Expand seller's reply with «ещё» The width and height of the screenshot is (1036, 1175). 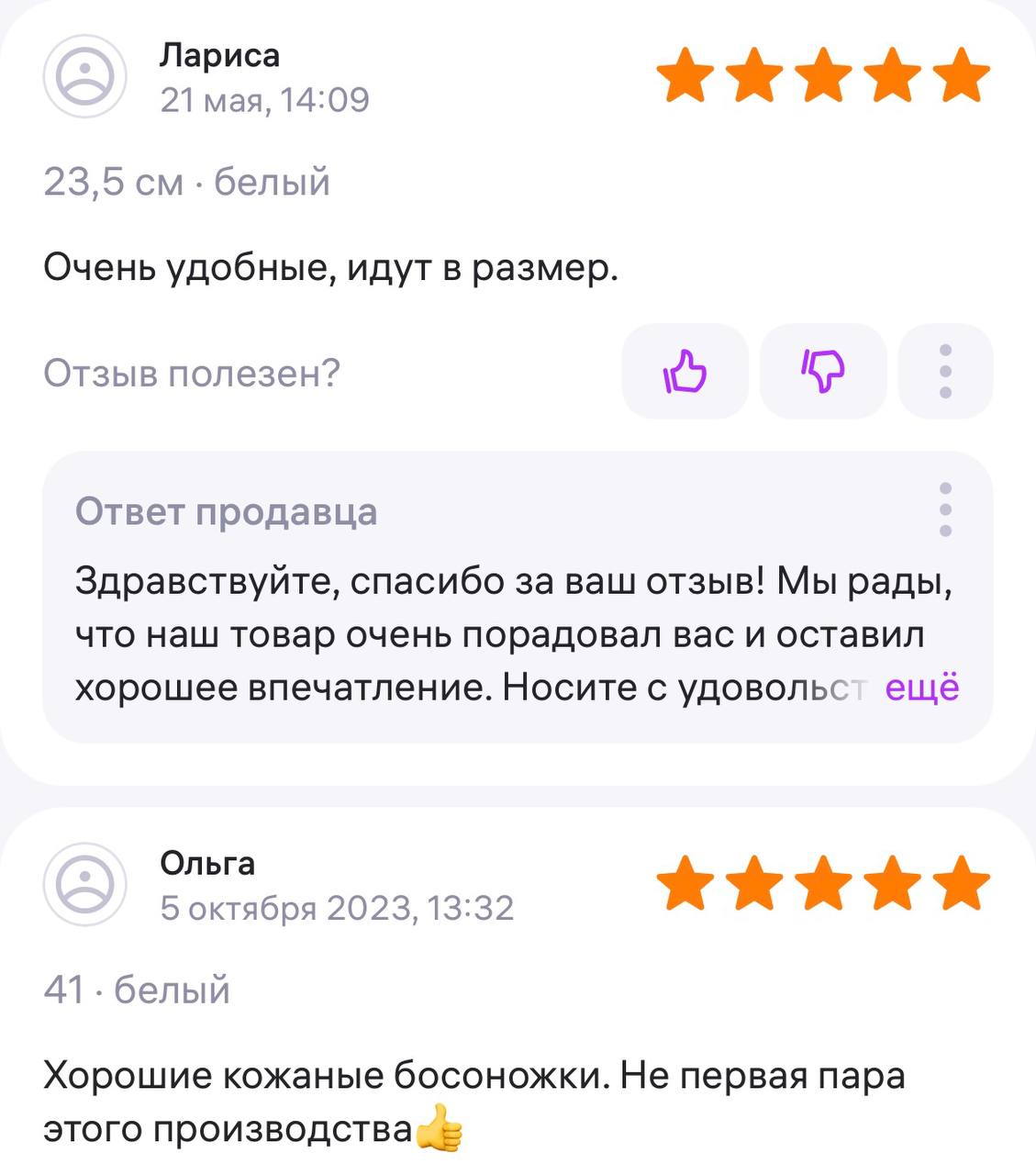coord(921,688)
